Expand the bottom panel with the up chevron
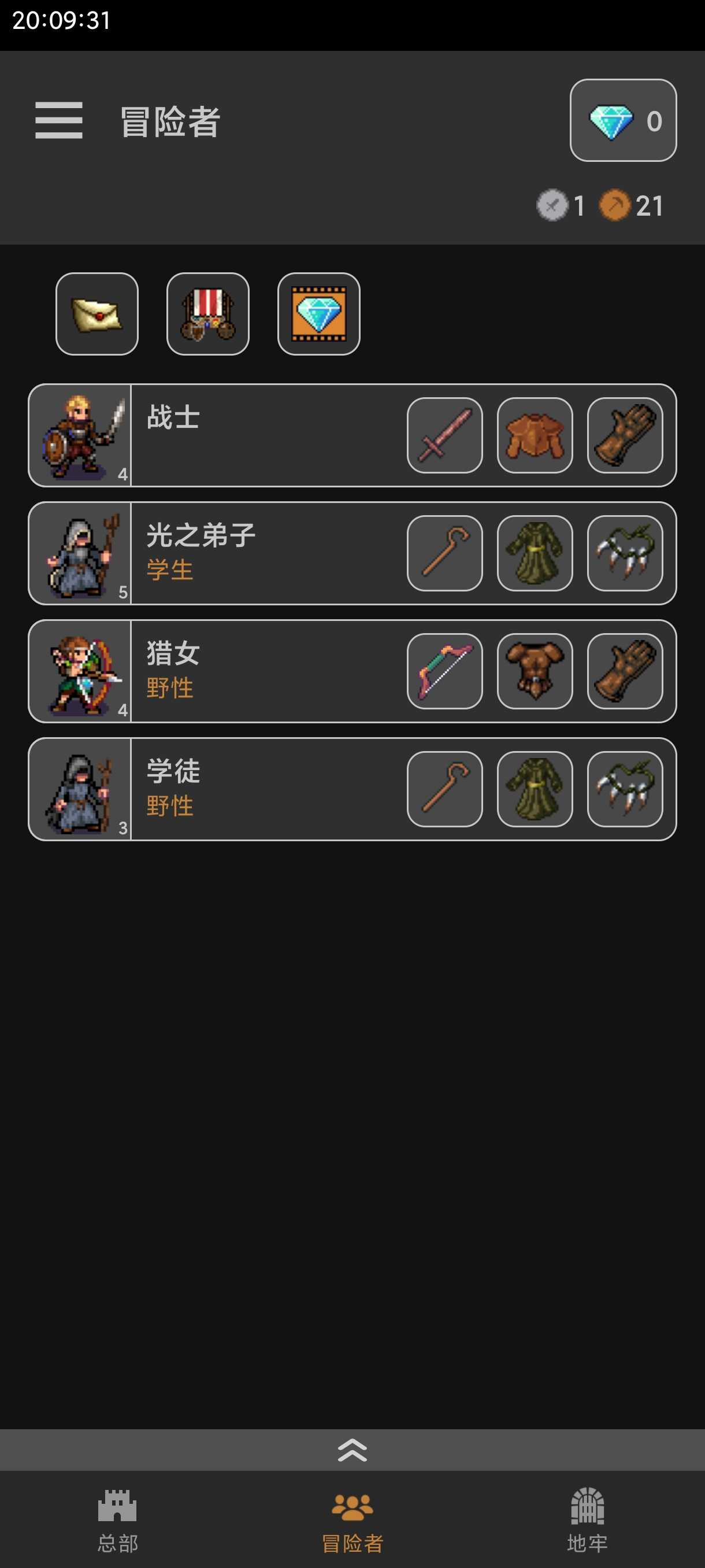 point(352,1450)
